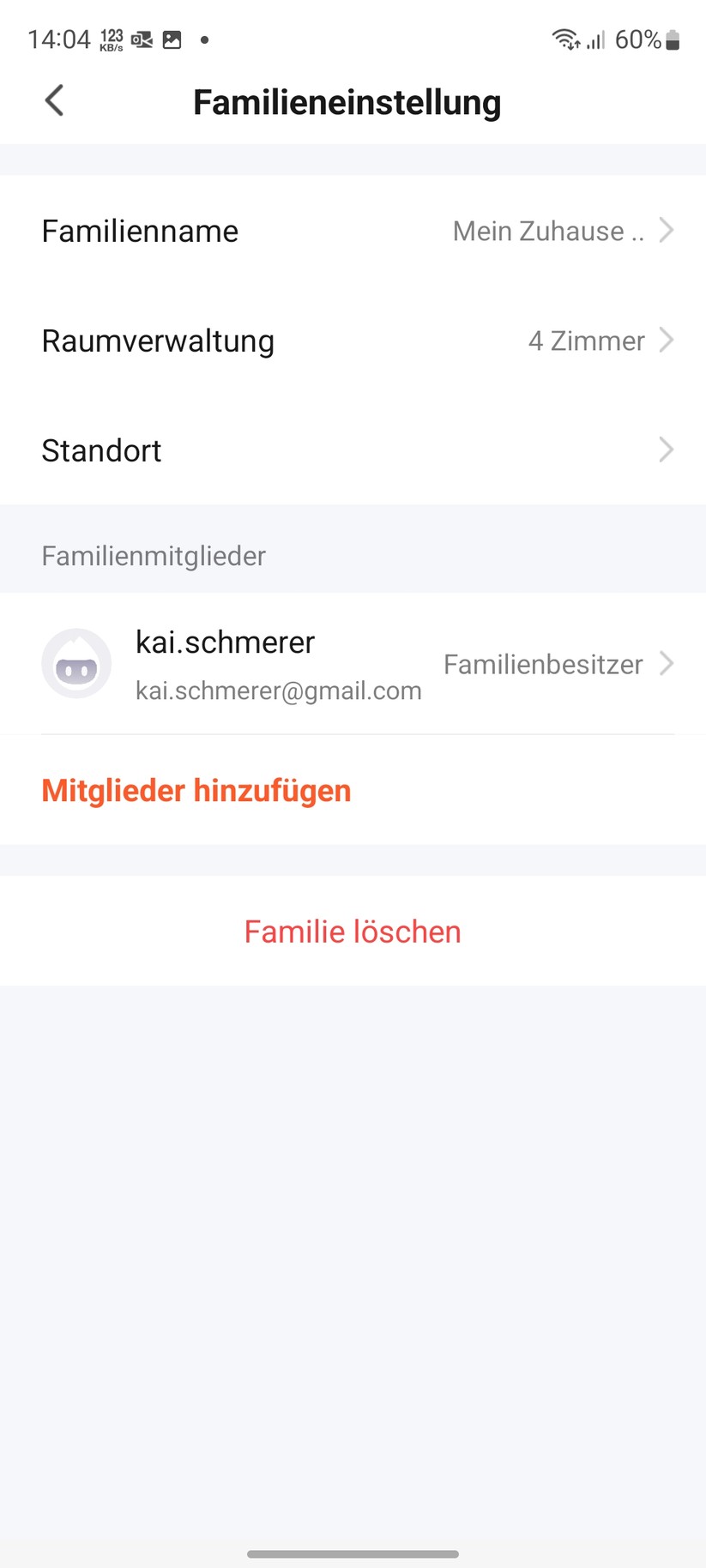
Task: Click the screenshot notification icon
Action: point(142,39)
